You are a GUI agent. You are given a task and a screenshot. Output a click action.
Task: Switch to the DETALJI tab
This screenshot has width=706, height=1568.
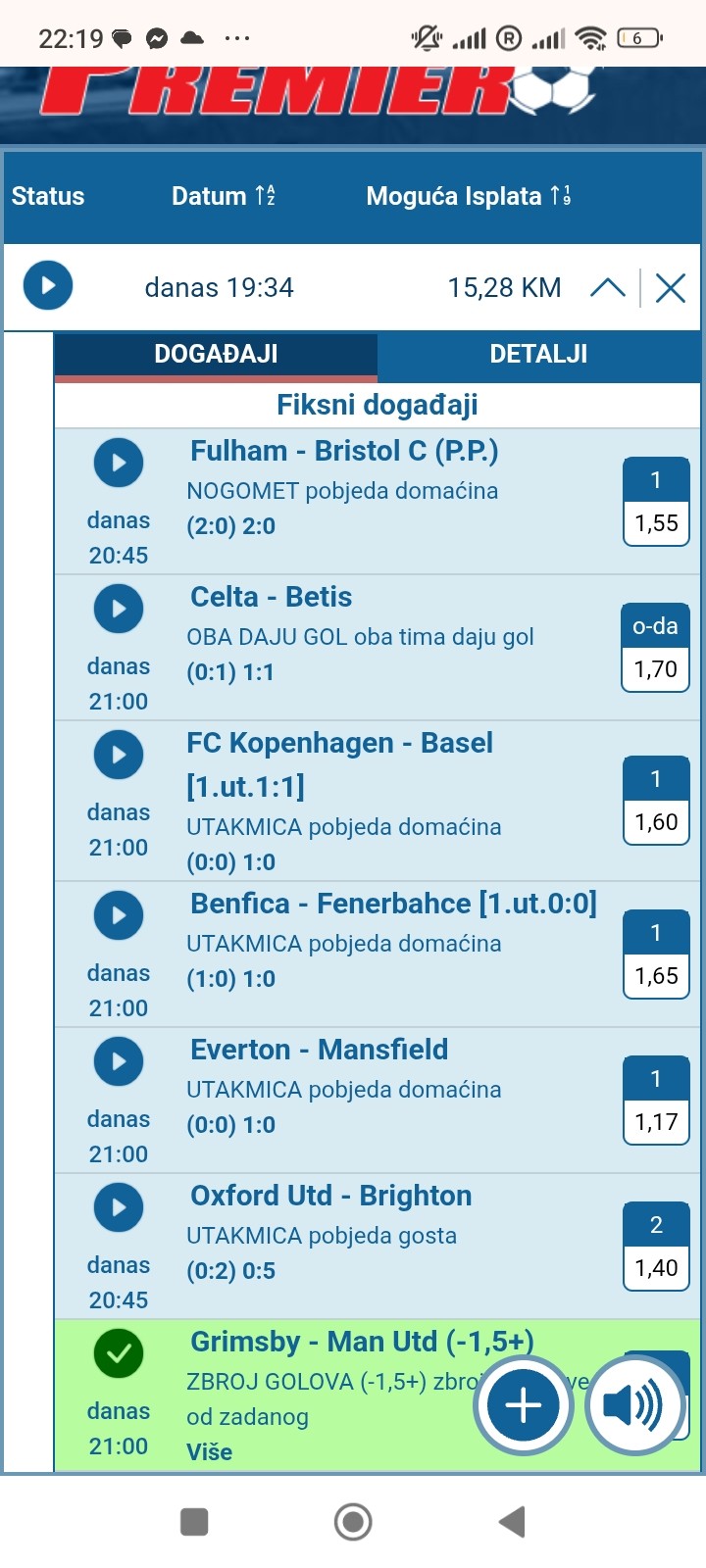tap(538, 355)
